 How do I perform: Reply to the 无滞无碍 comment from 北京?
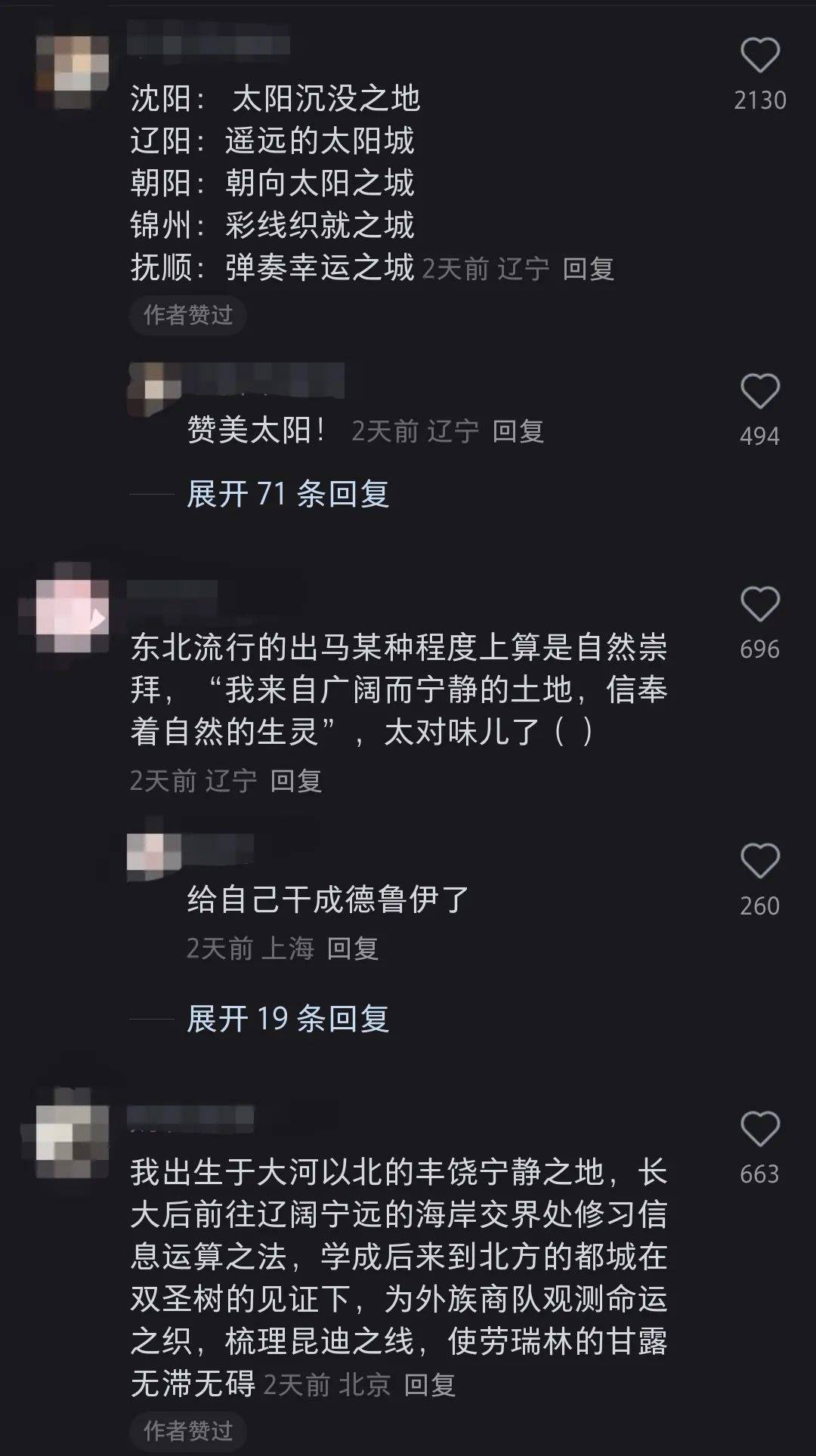(429, 1385)
